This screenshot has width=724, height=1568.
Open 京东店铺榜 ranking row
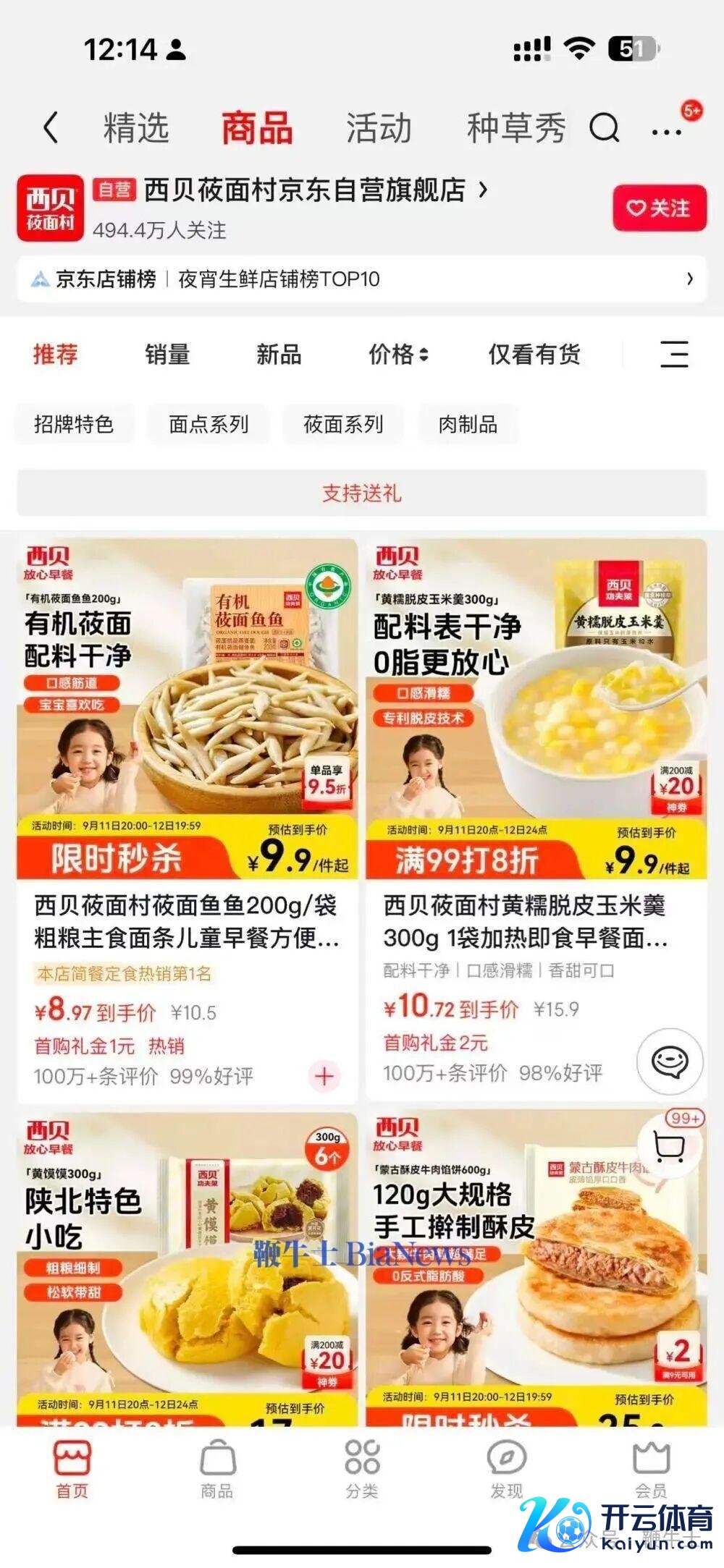pos(361,279)
